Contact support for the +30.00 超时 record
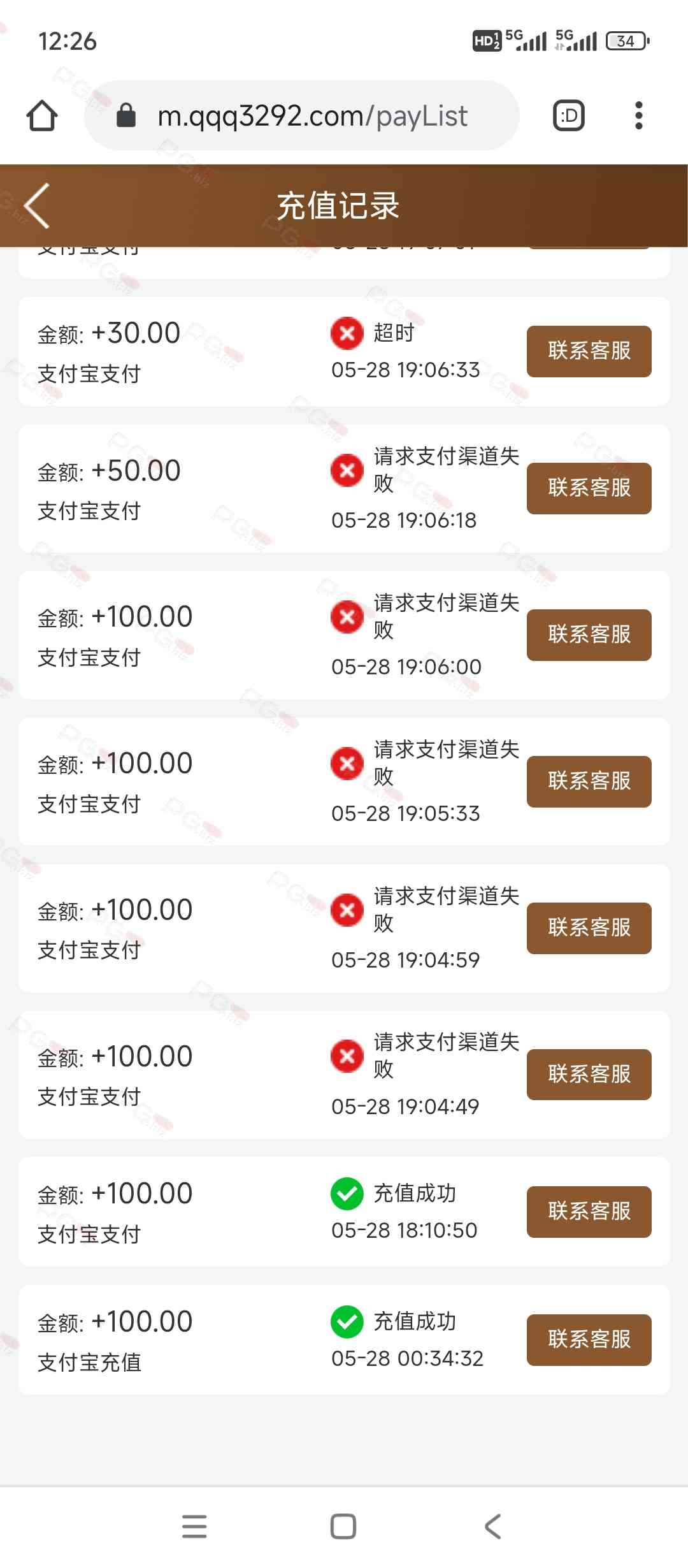 click(x=589, y=351)
